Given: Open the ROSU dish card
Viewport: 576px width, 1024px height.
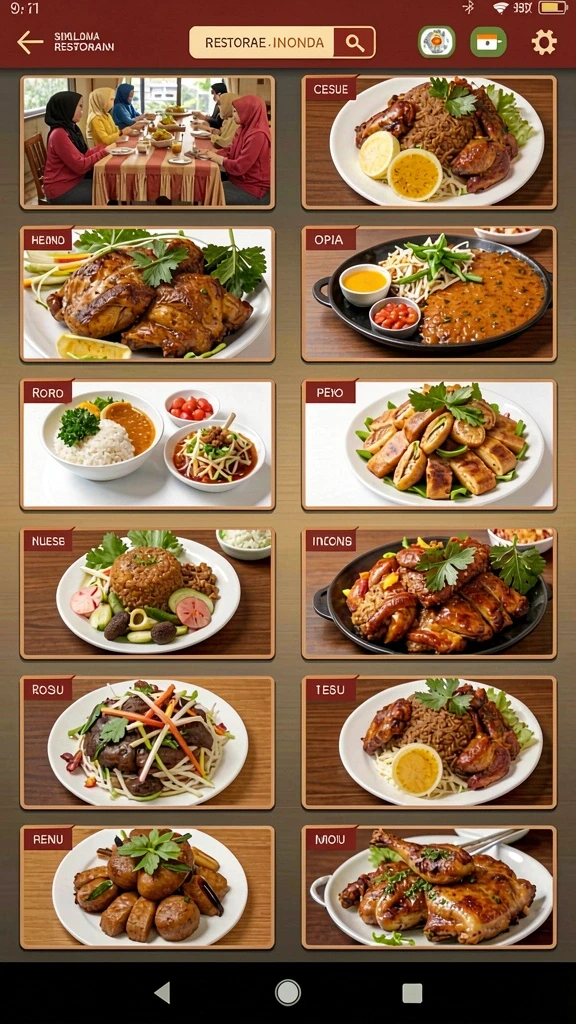Looking at the screenshot, I should [x=148, y=743].
